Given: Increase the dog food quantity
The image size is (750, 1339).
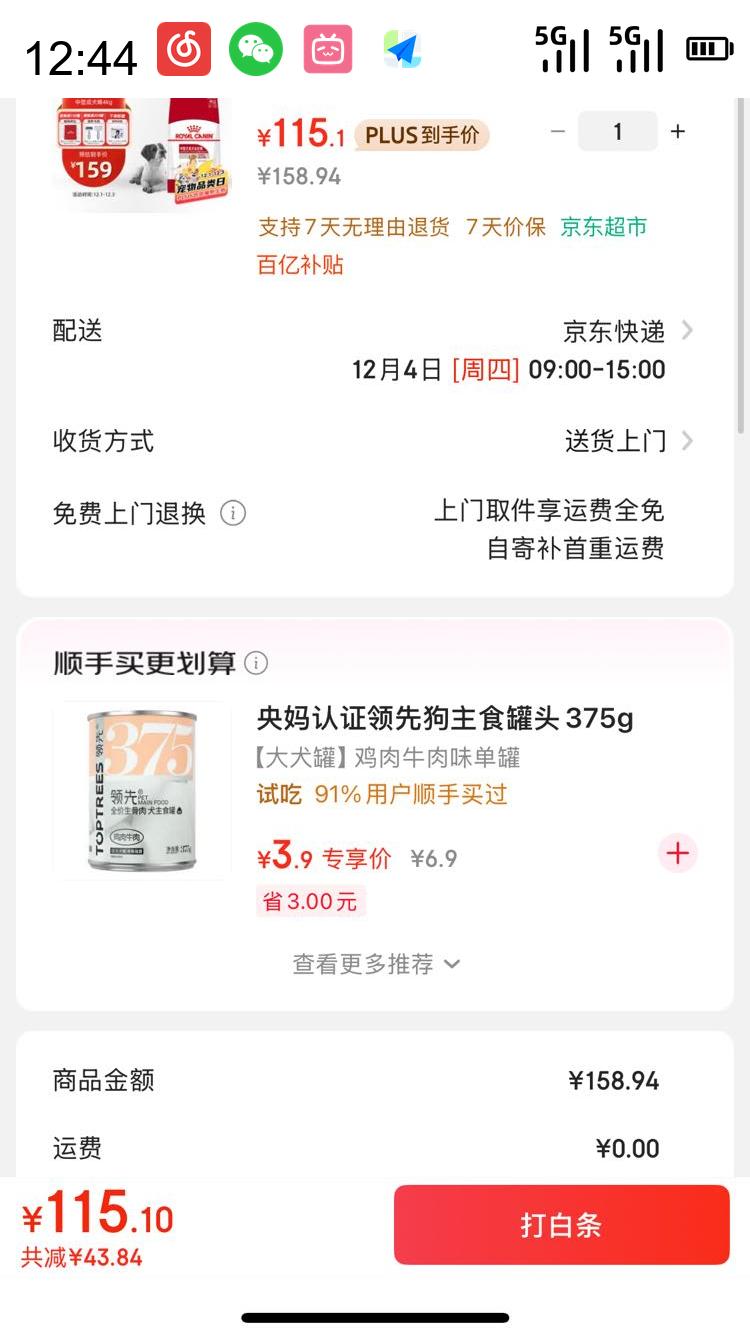Looking at the screenshot, I should click(x=678, y=132).
